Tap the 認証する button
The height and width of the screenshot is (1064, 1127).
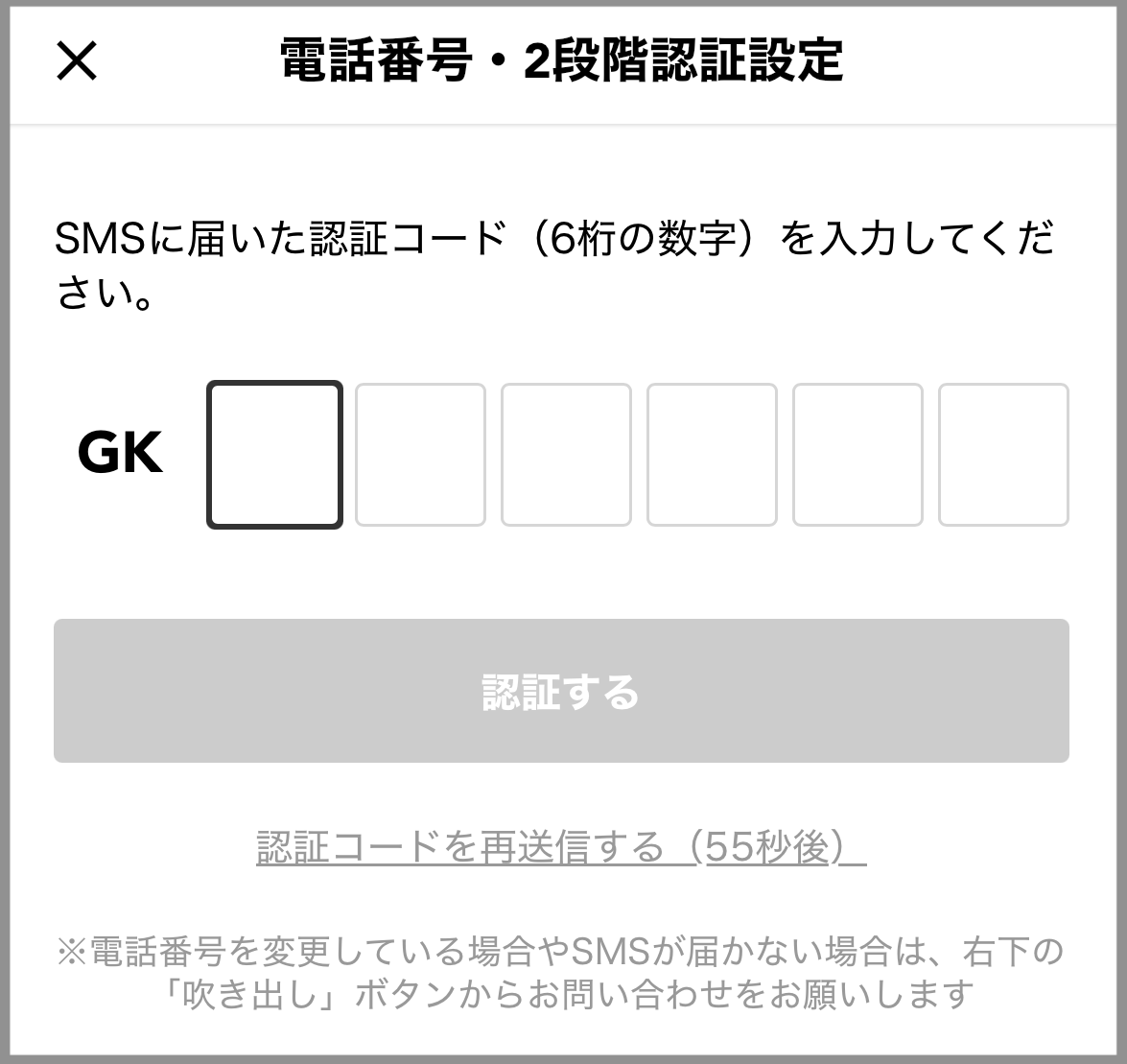pyautogui.click(x=561, y=691)
